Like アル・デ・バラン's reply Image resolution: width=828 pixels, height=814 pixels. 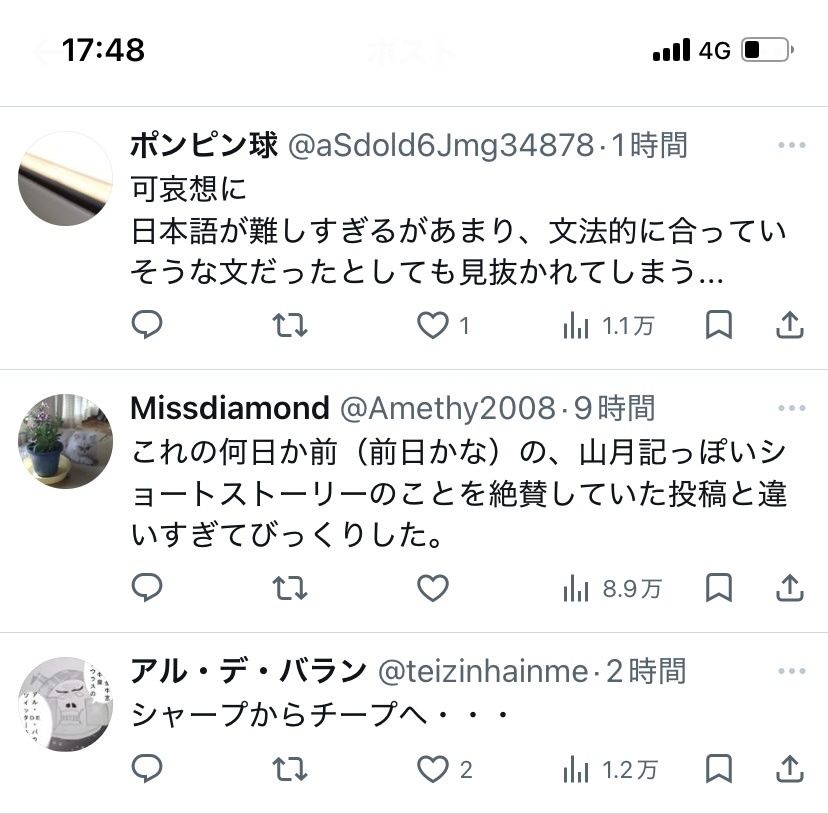click(x=433, y=769)
